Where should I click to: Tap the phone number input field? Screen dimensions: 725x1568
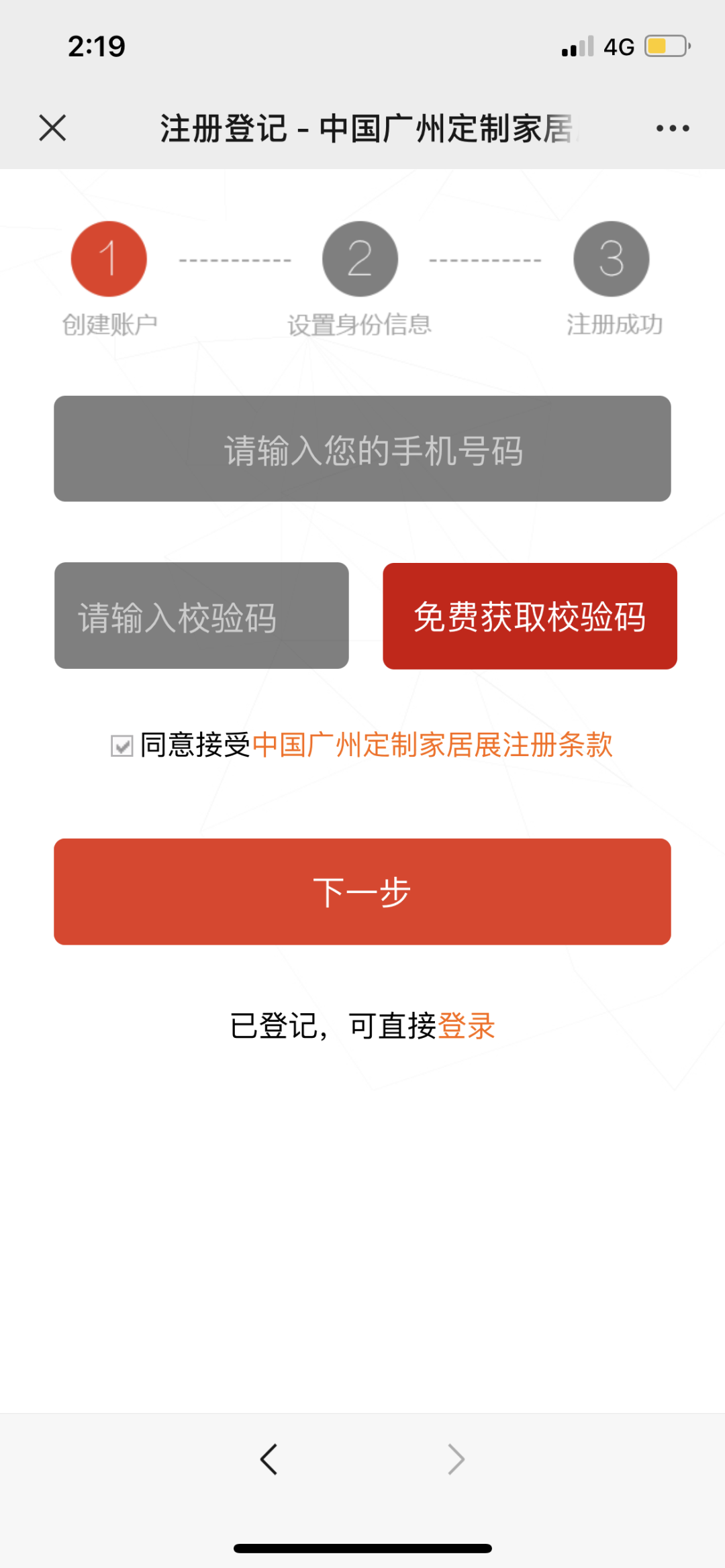[x=362, y=448]
